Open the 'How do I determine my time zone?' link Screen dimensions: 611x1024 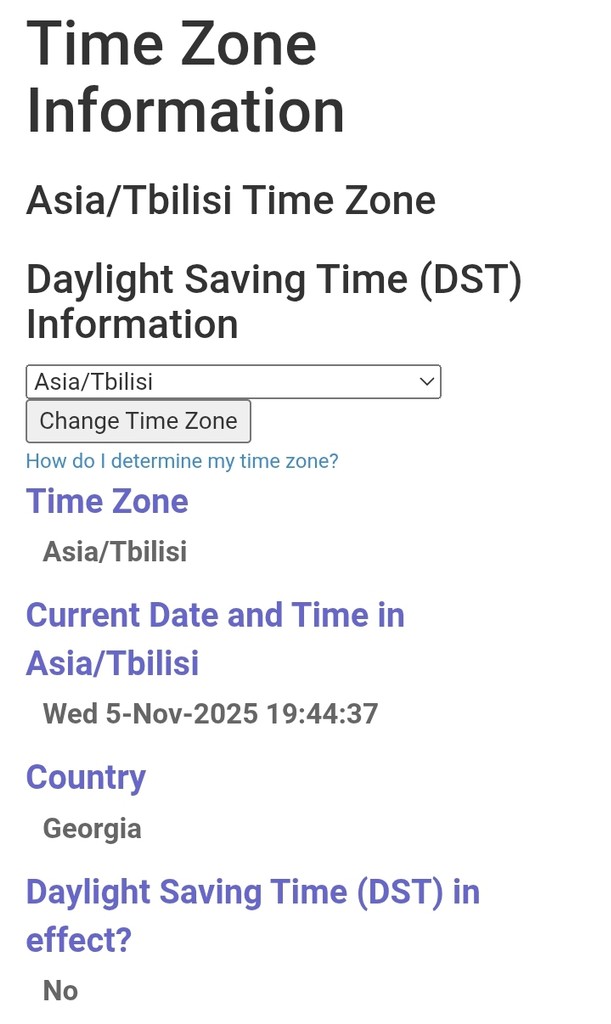pyautogui.click(x=182, y=461)
